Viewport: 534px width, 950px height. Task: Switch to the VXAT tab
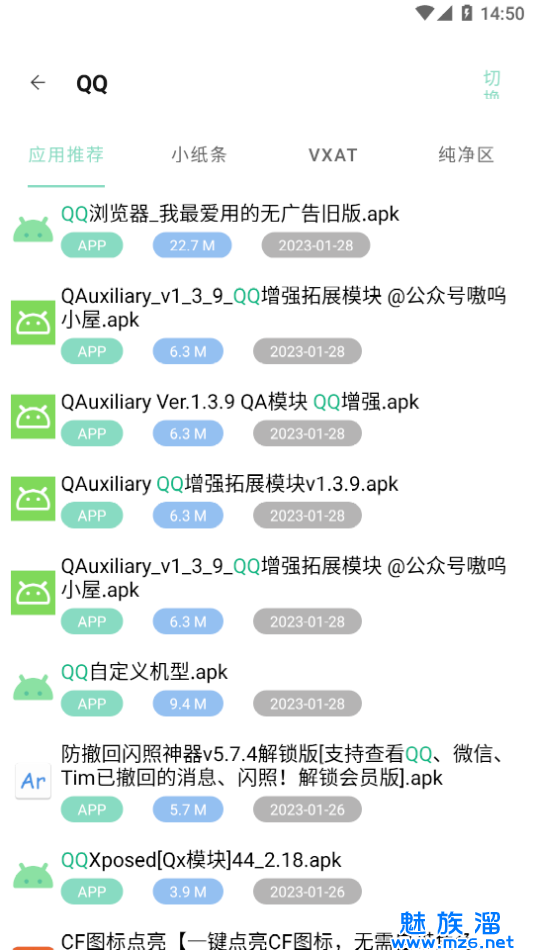coord(333,154)
